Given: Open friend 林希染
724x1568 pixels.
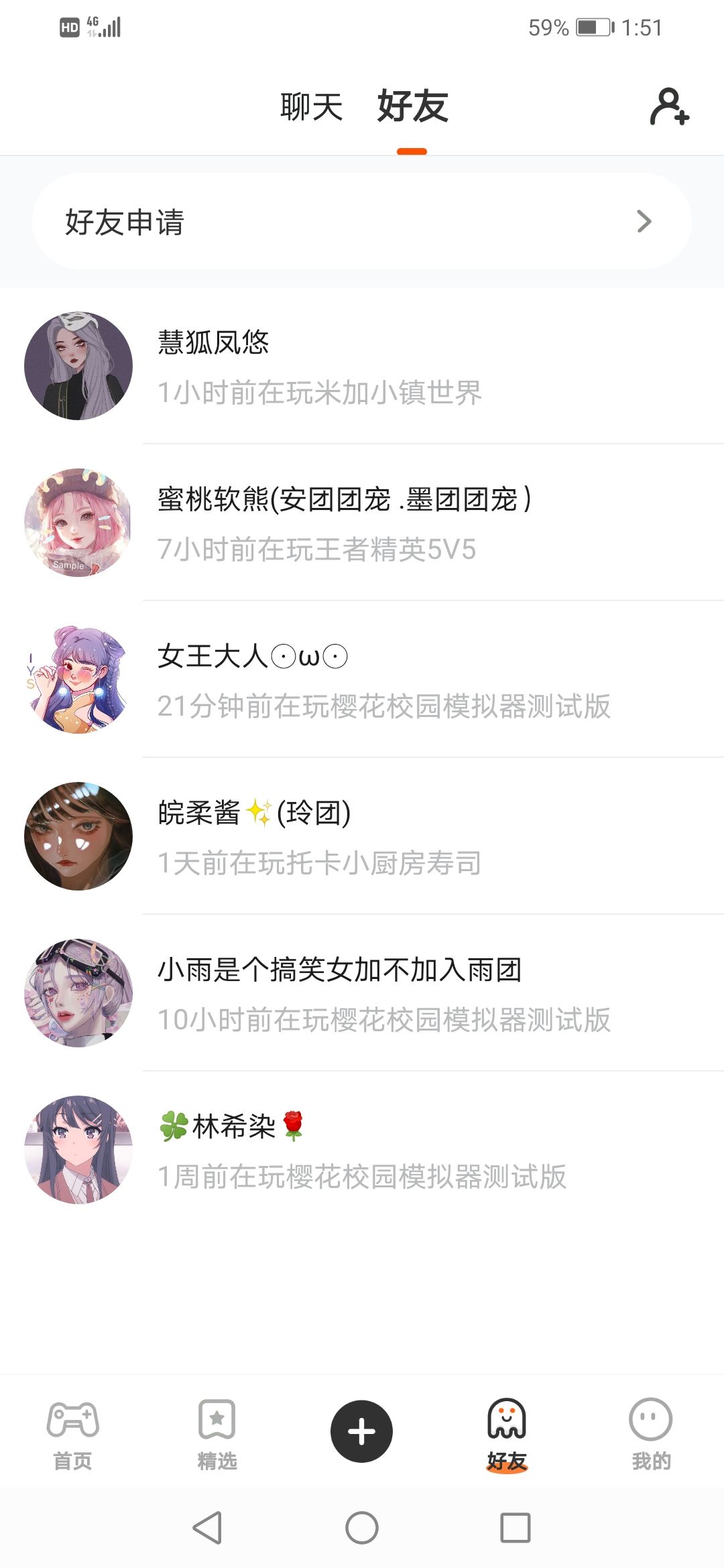Looking at the screenshot, I should pyautogui.click(x=362, y=1150).
